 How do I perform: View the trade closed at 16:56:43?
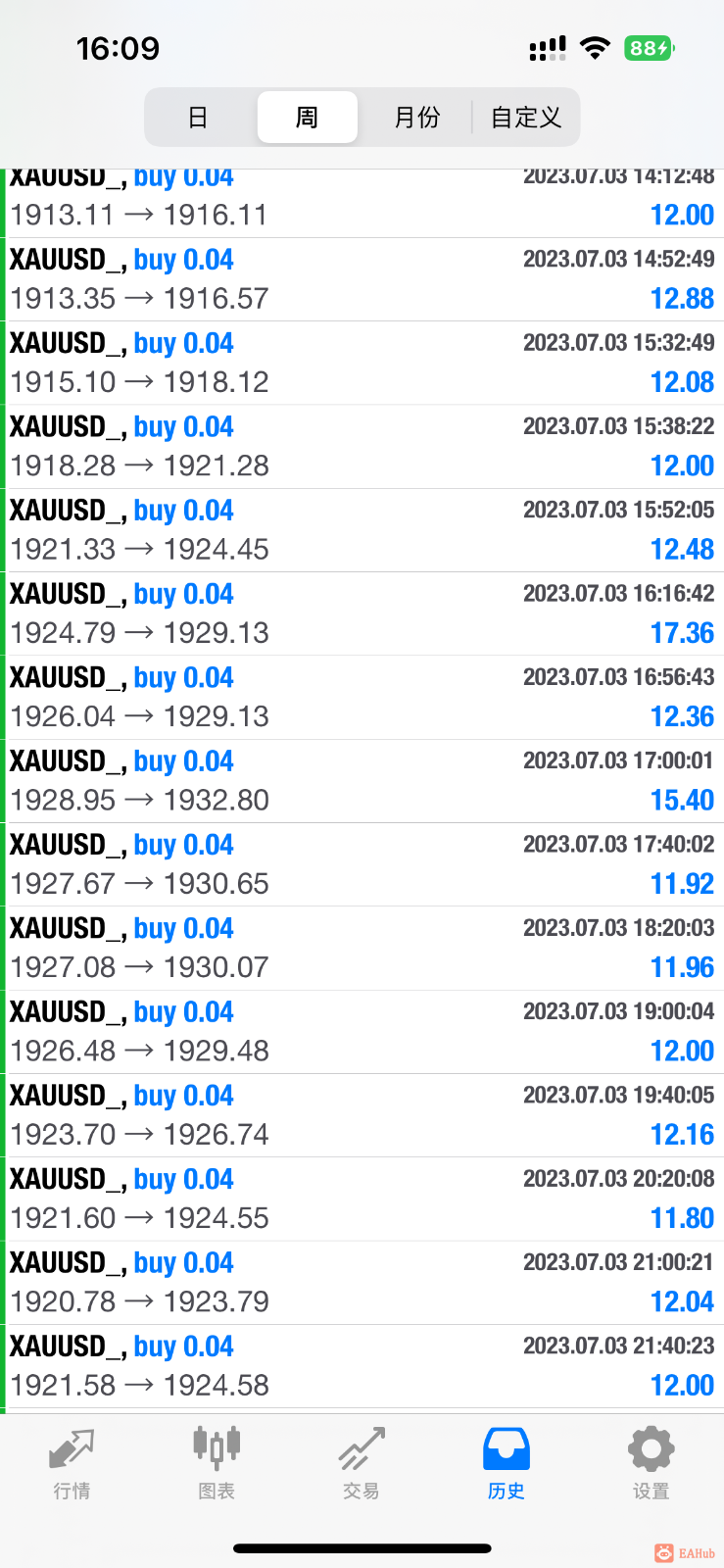tap(362, 697)
